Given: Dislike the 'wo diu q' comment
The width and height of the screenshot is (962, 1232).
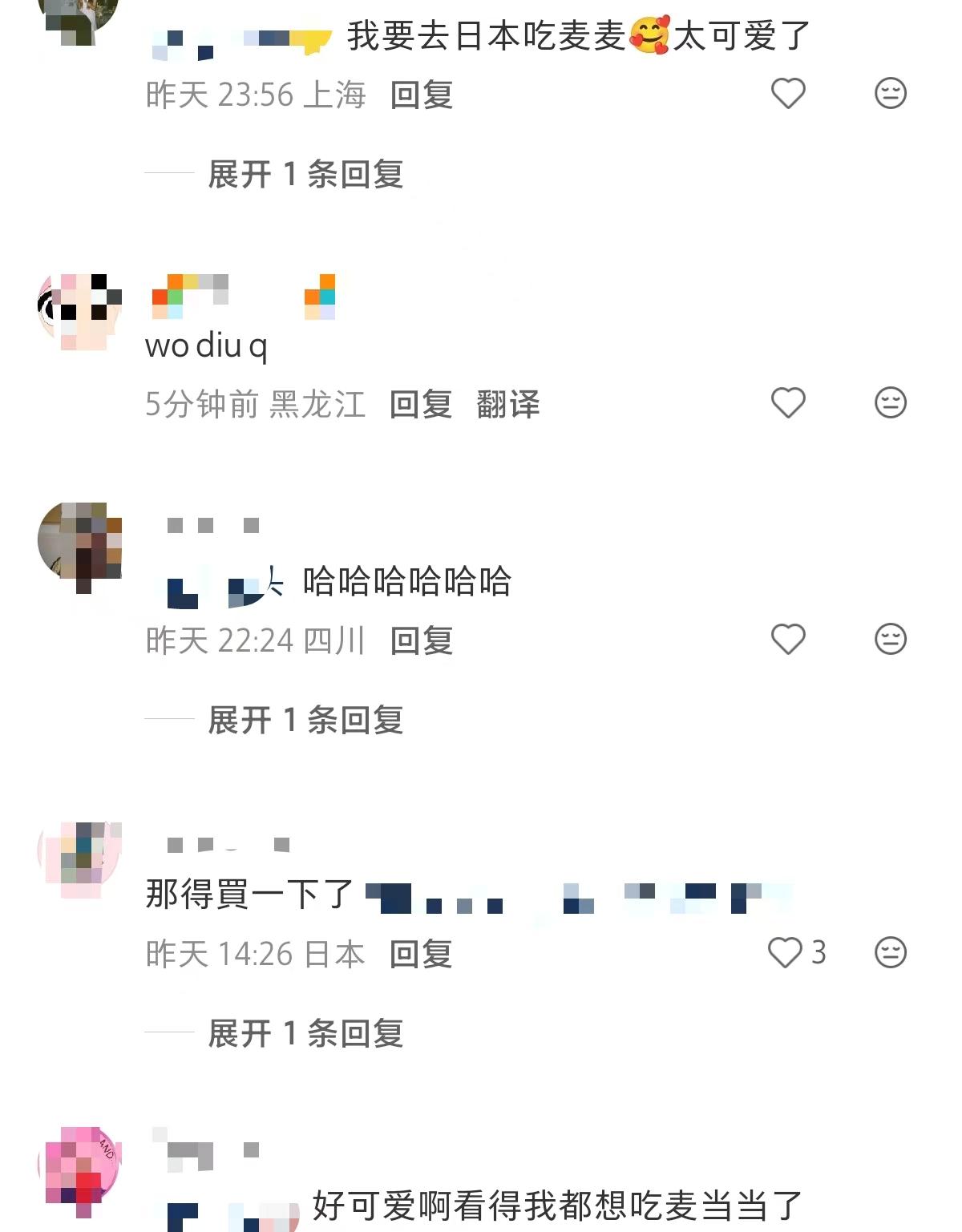Looking at the screenshot, I should tap(890, 402).
